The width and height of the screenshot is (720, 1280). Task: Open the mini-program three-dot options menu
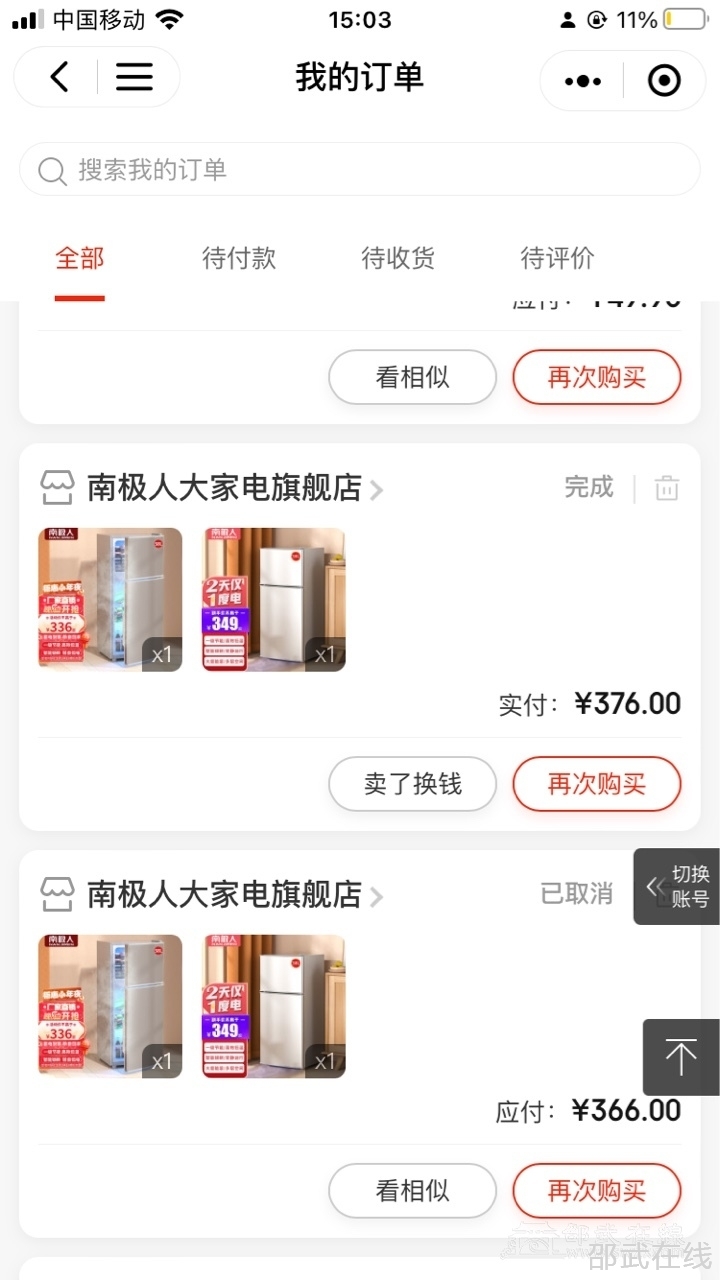coord(583,80)
